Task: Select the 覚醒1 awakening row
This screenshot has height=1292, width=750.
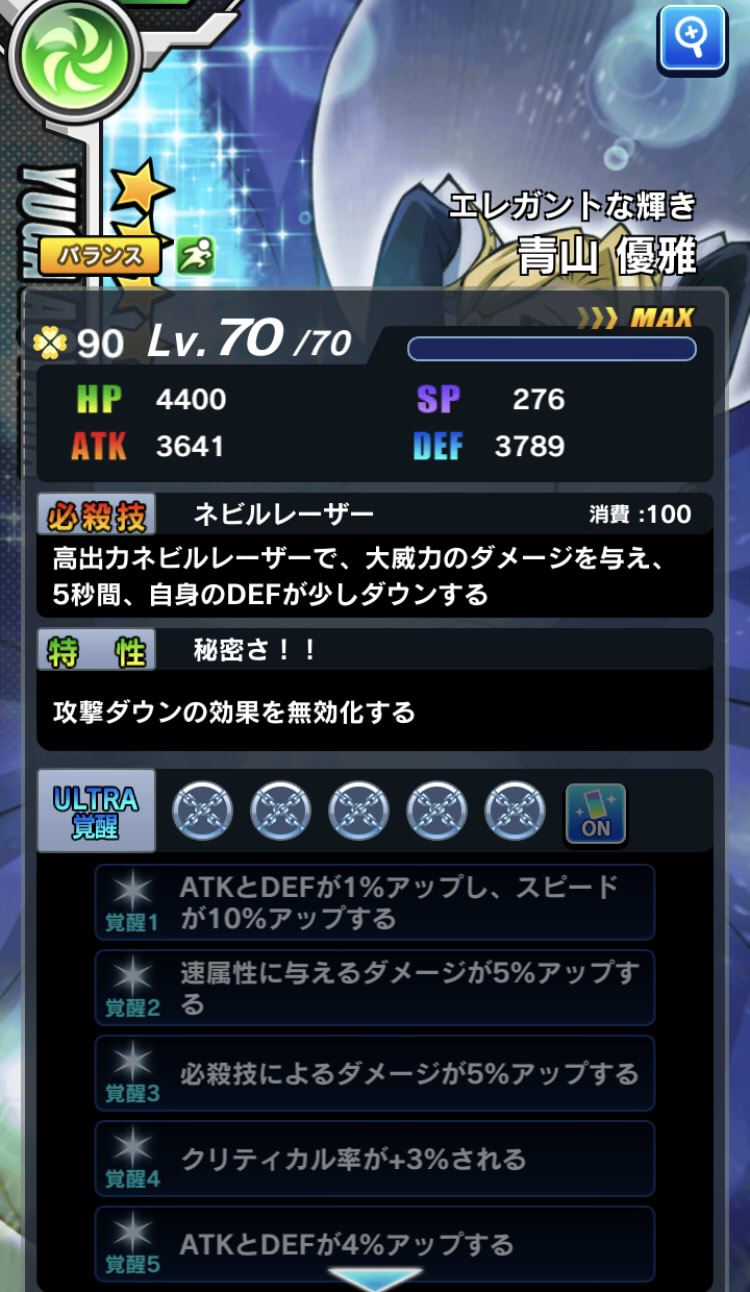Action: [x=375, y=902]
